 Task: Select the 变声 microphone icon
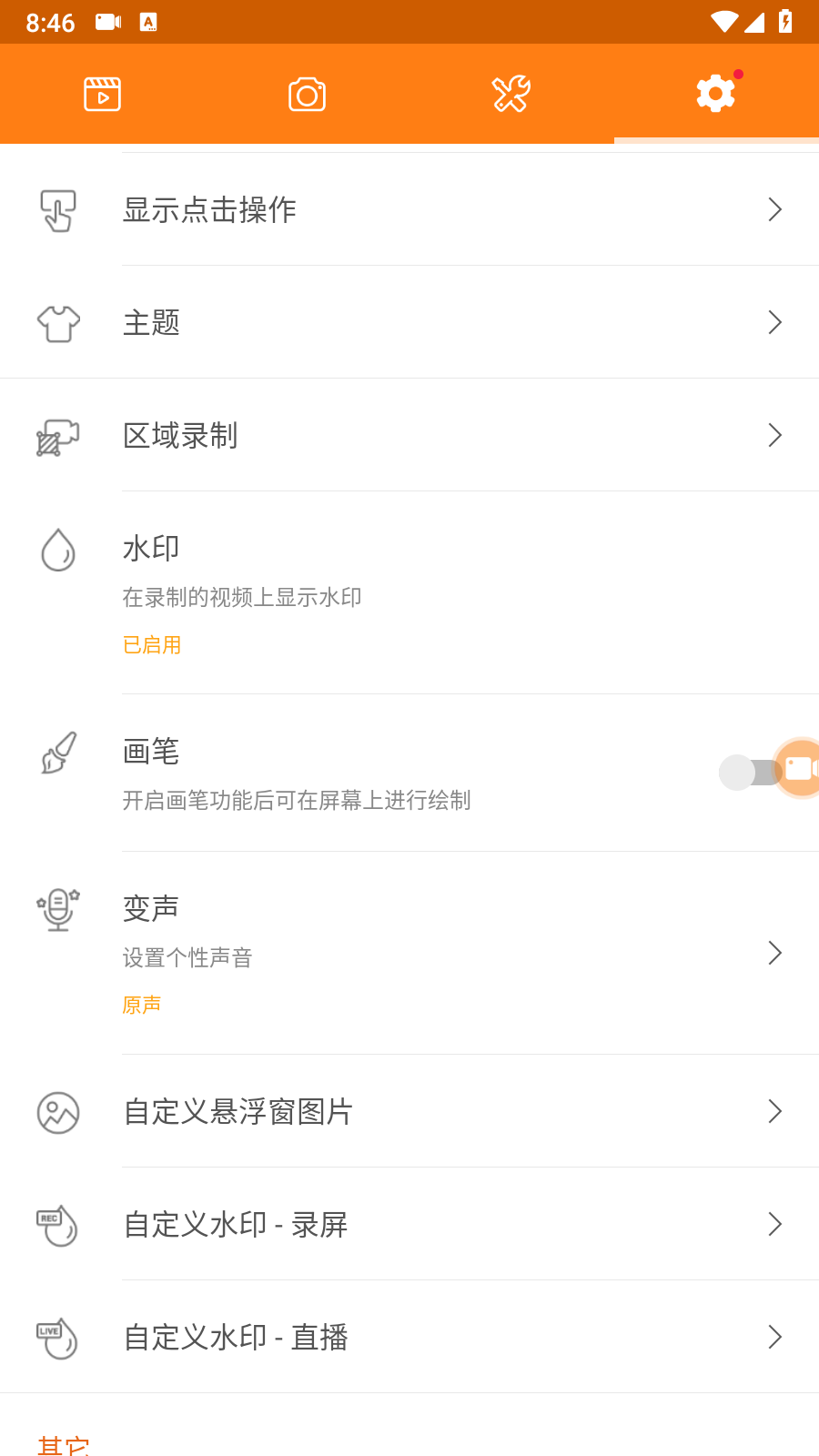pyautogui.click(x=57, y=910)
